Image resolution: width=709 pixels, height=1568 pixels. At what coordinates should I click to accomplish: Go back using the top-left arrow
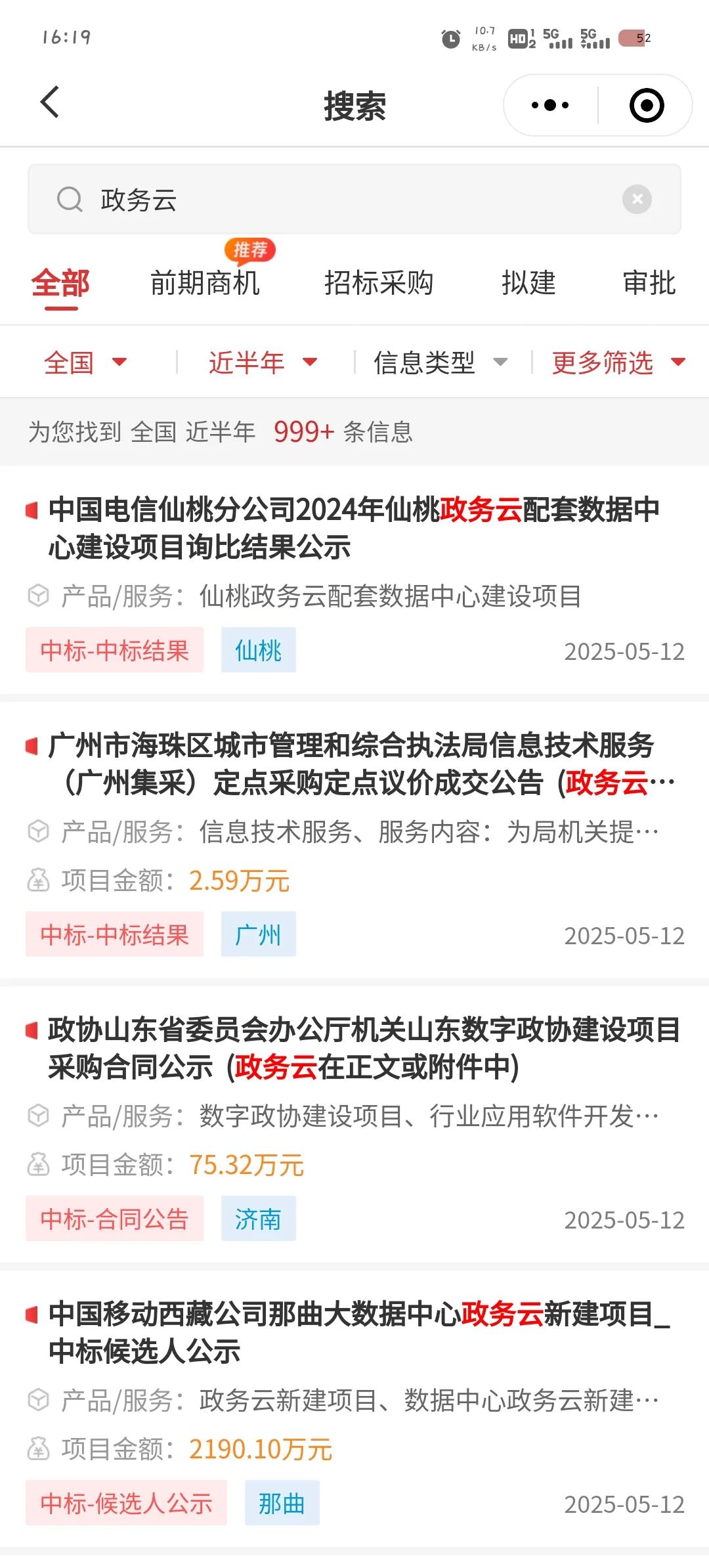(50, 102)
